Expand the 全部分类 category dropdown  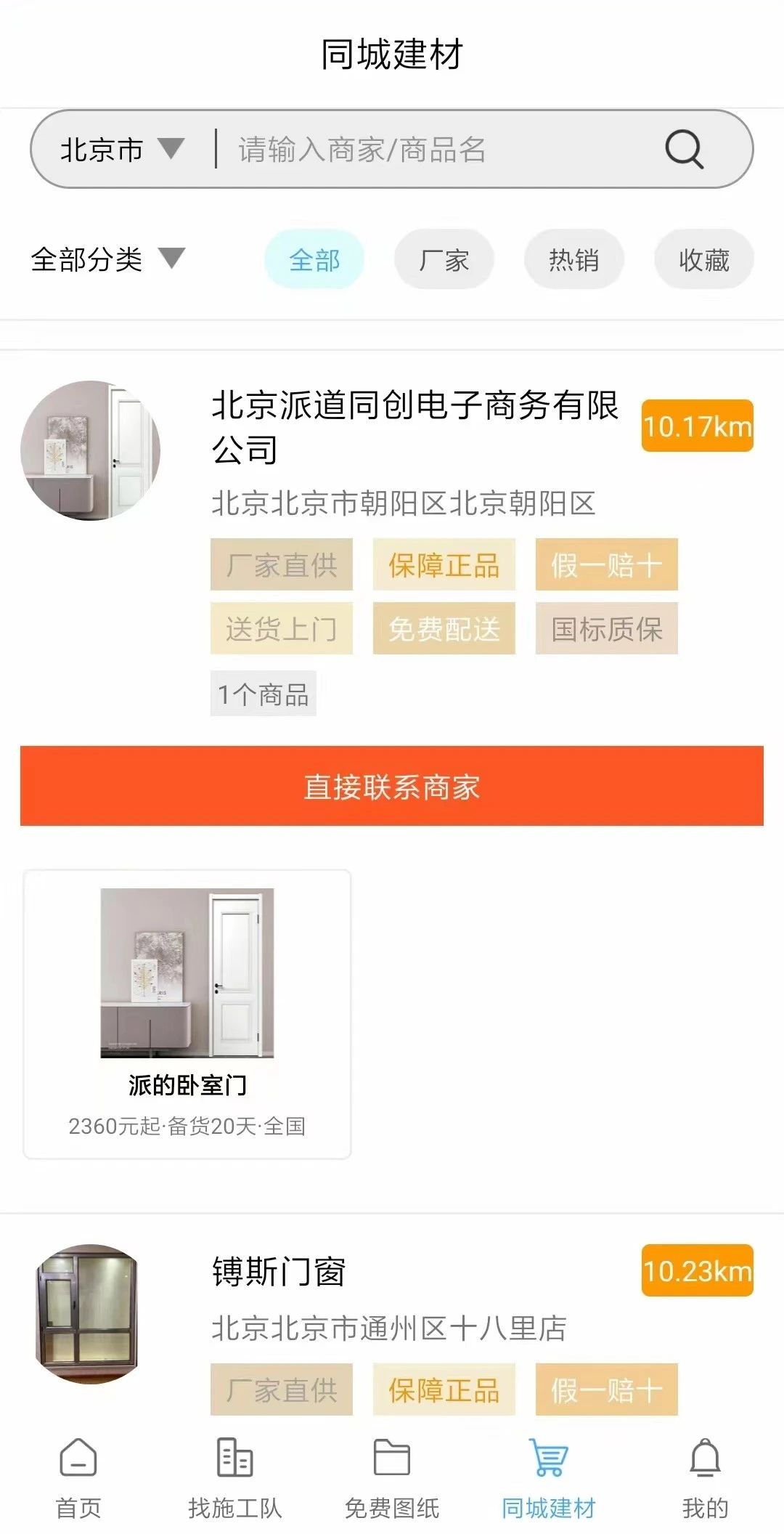pyautogui.click(x=107, y=259)
